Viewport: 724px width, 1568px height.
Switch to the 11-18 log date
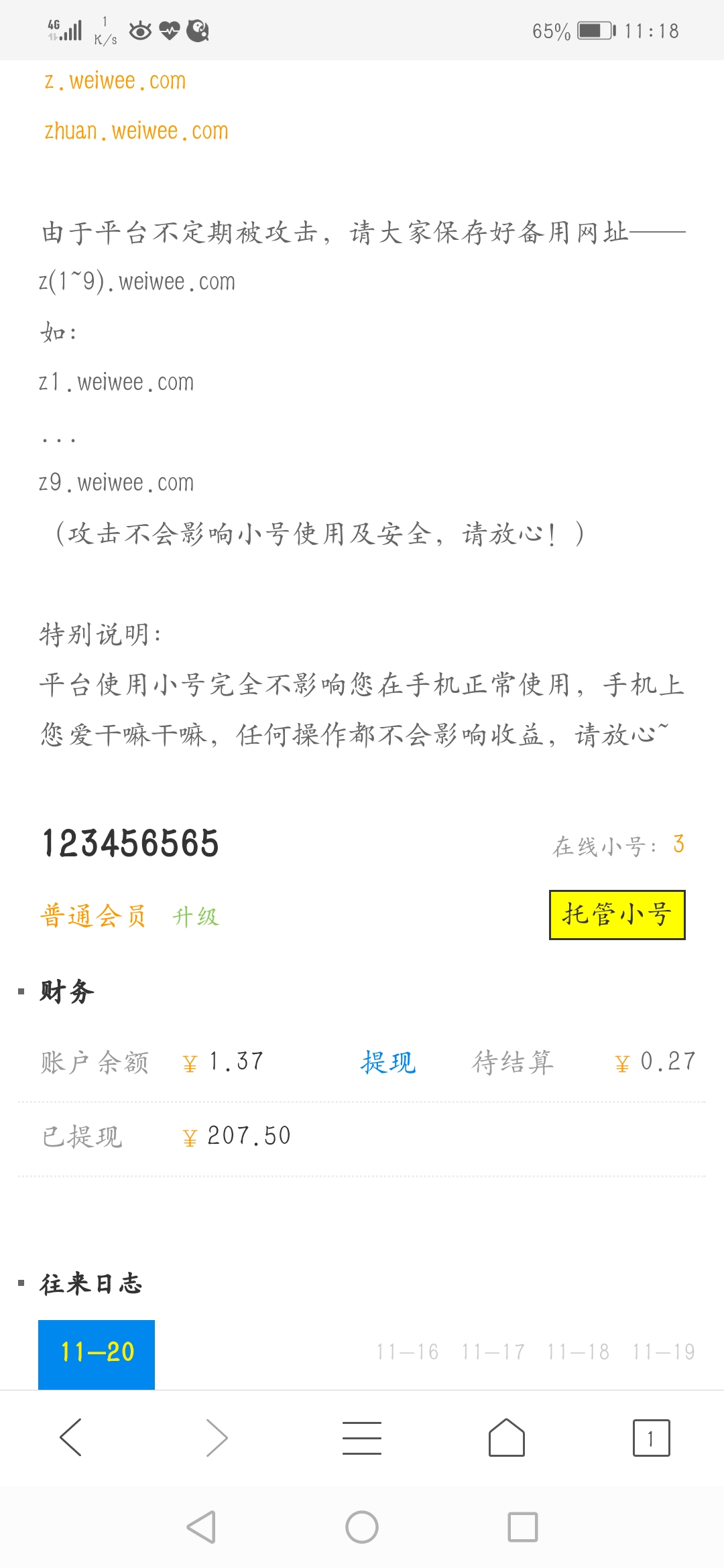578,1352
